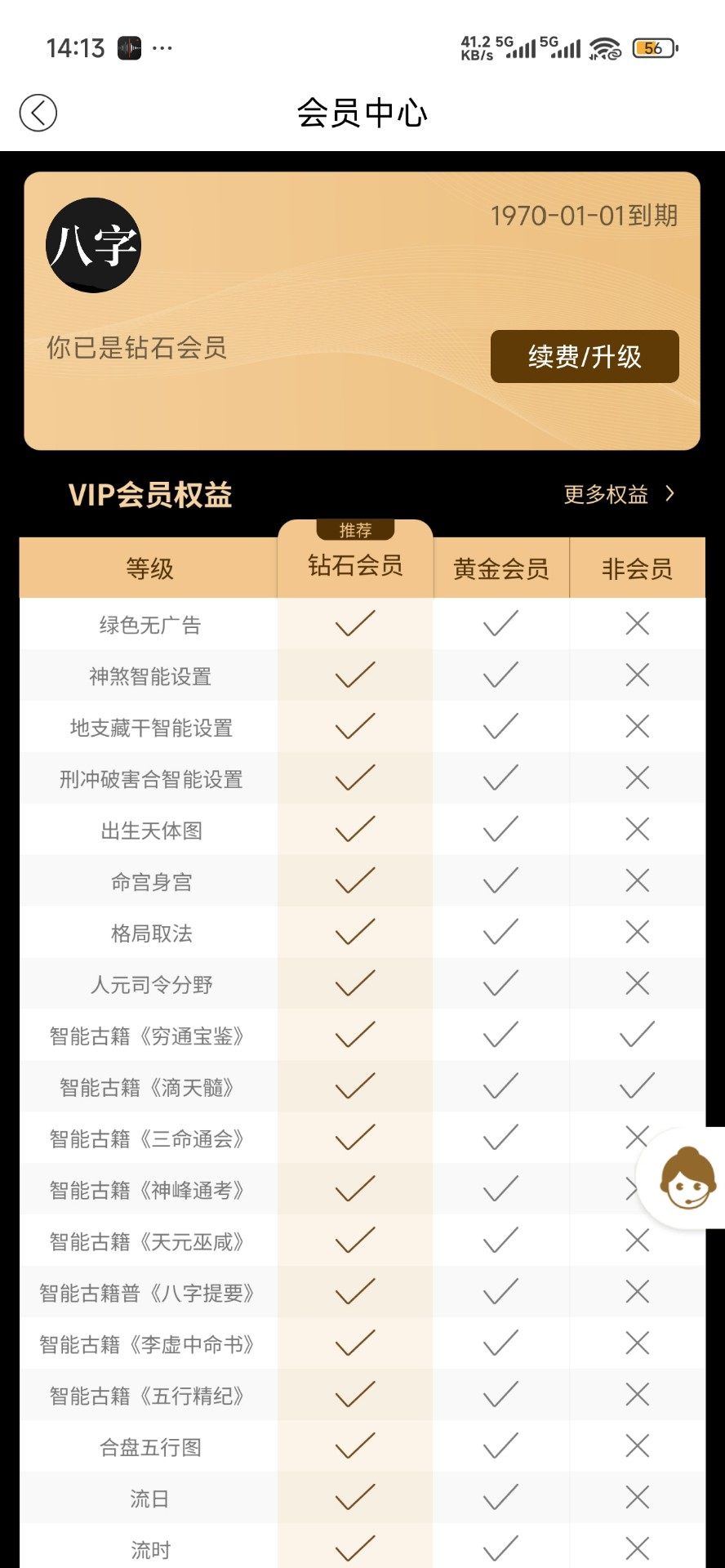Viewport: 725px width, 1568px height.
Task: Open 更多权益 link
Action: (x=618, y=494)
